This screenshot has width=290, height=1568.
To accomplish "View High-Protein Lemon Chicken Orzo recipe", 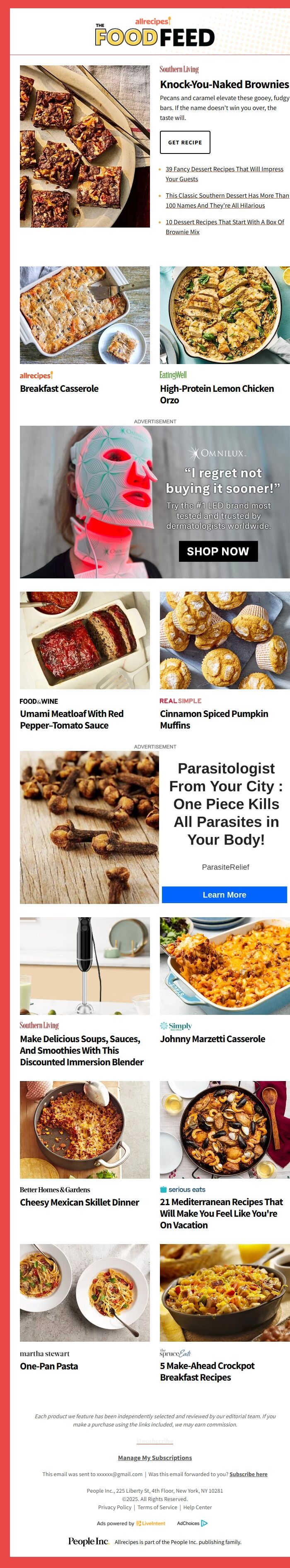I will 216,394.
